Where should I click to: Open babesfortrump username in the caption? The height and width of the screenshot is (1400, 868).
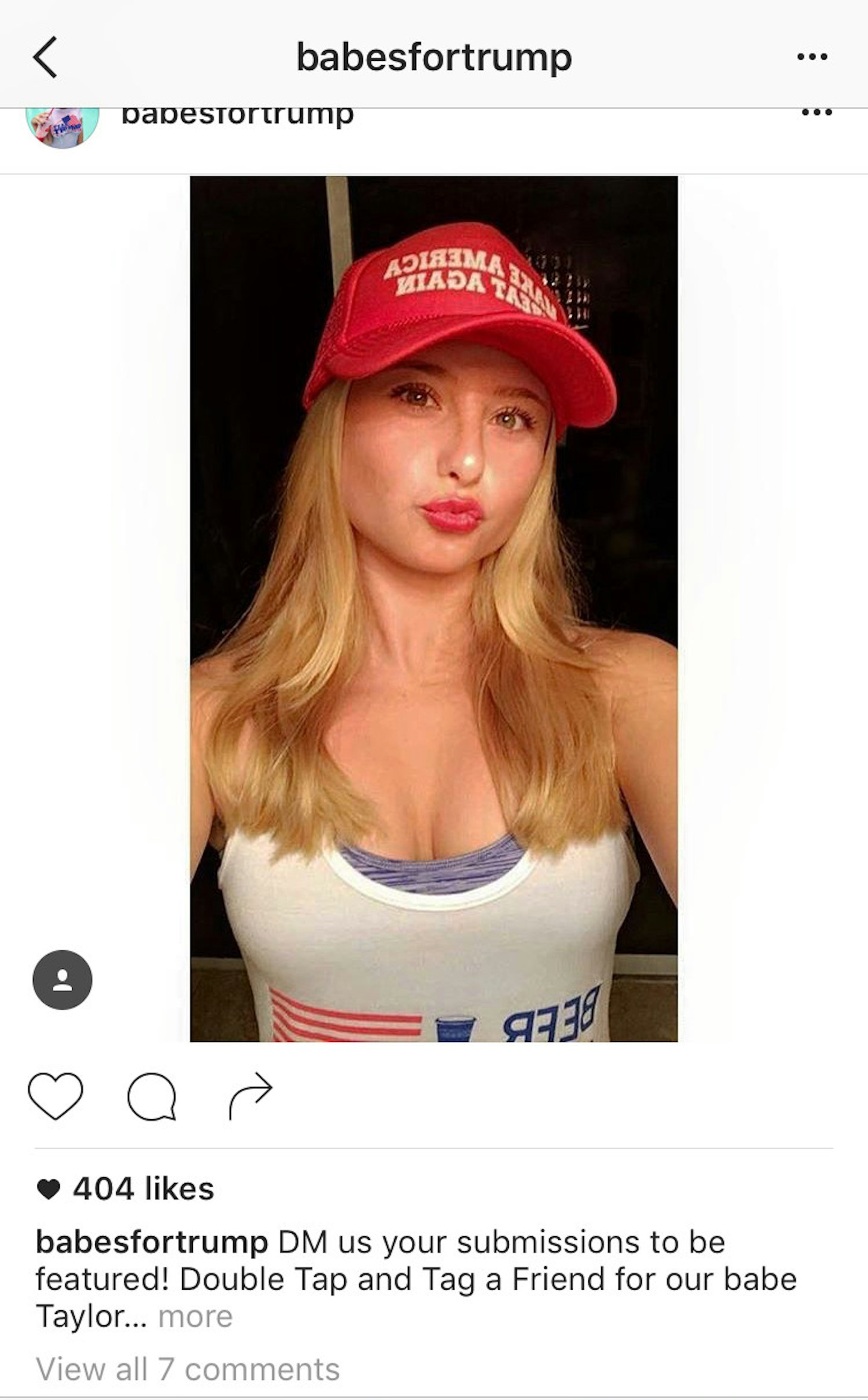(x=152, y=1242)
